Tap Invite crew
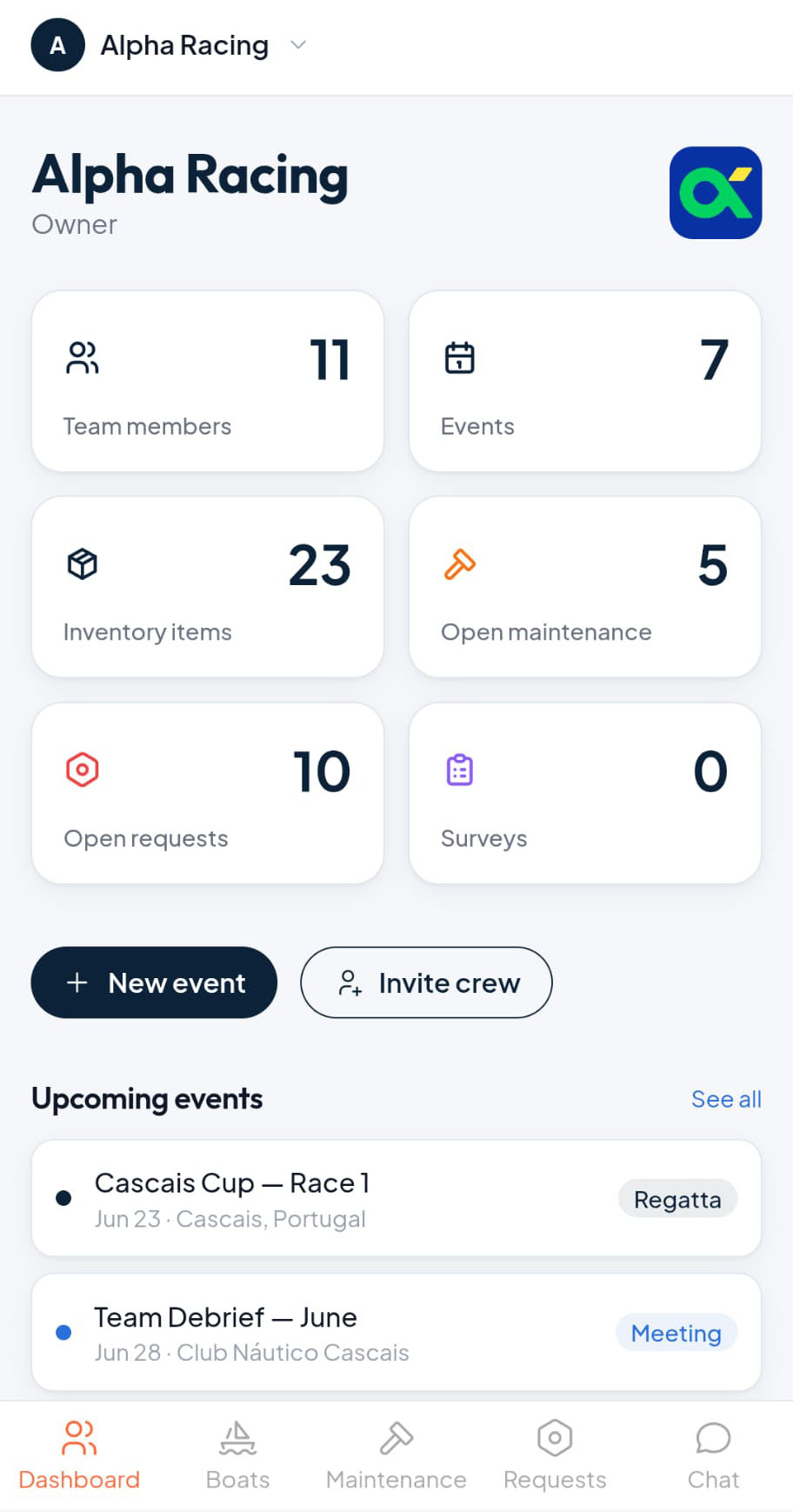 426,982
